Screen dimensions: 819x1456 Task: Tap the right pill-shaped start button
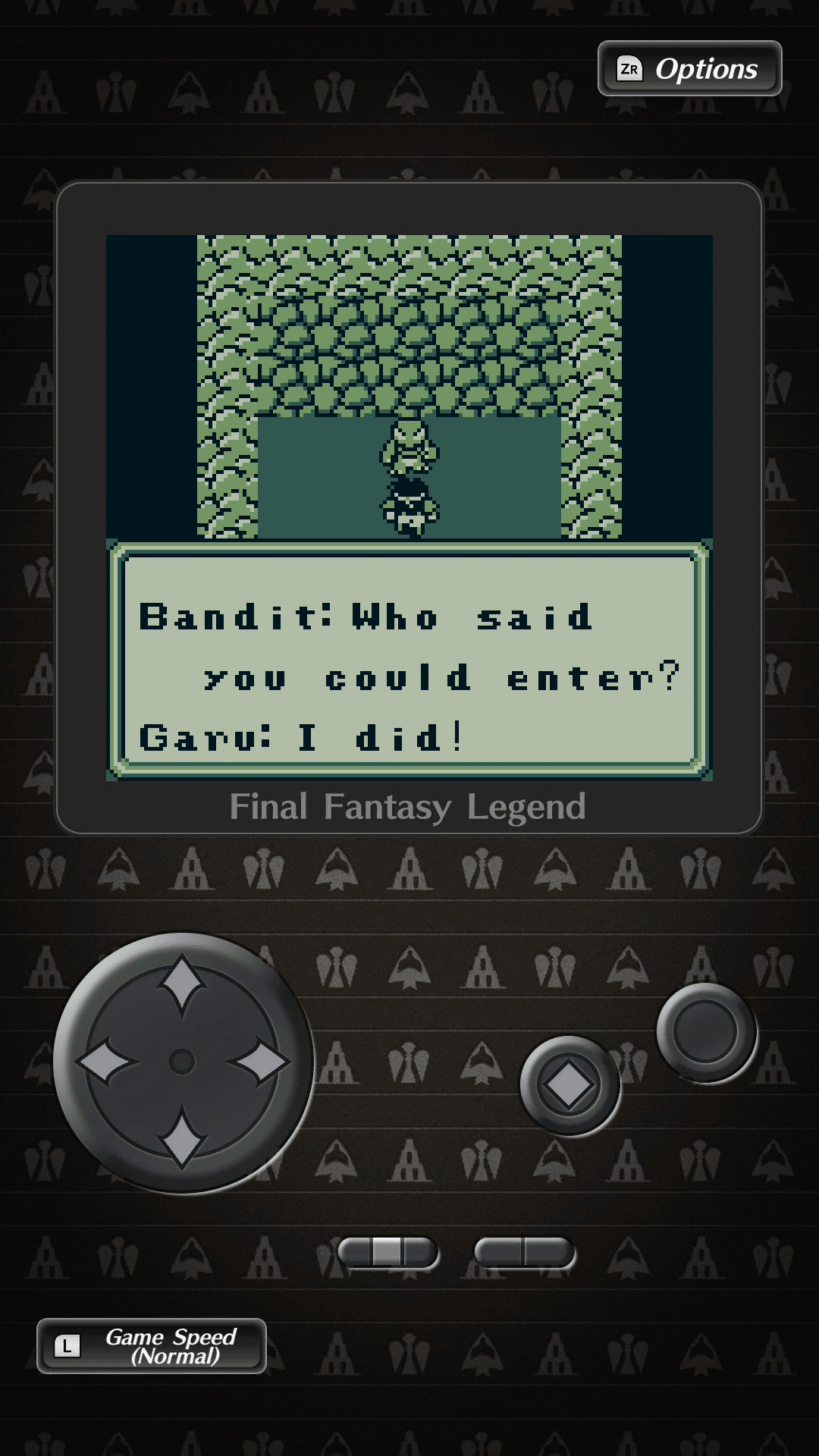(x=524, y=1253)
